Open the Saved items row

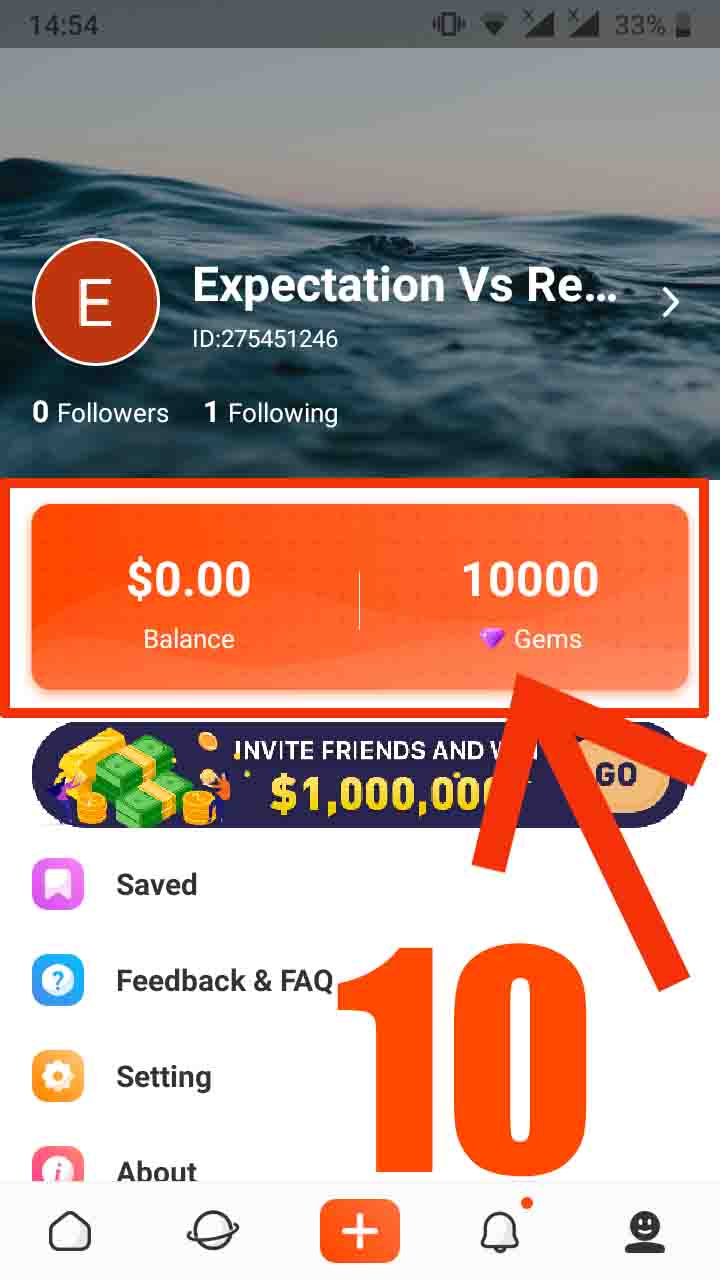[x=156, y=885]
